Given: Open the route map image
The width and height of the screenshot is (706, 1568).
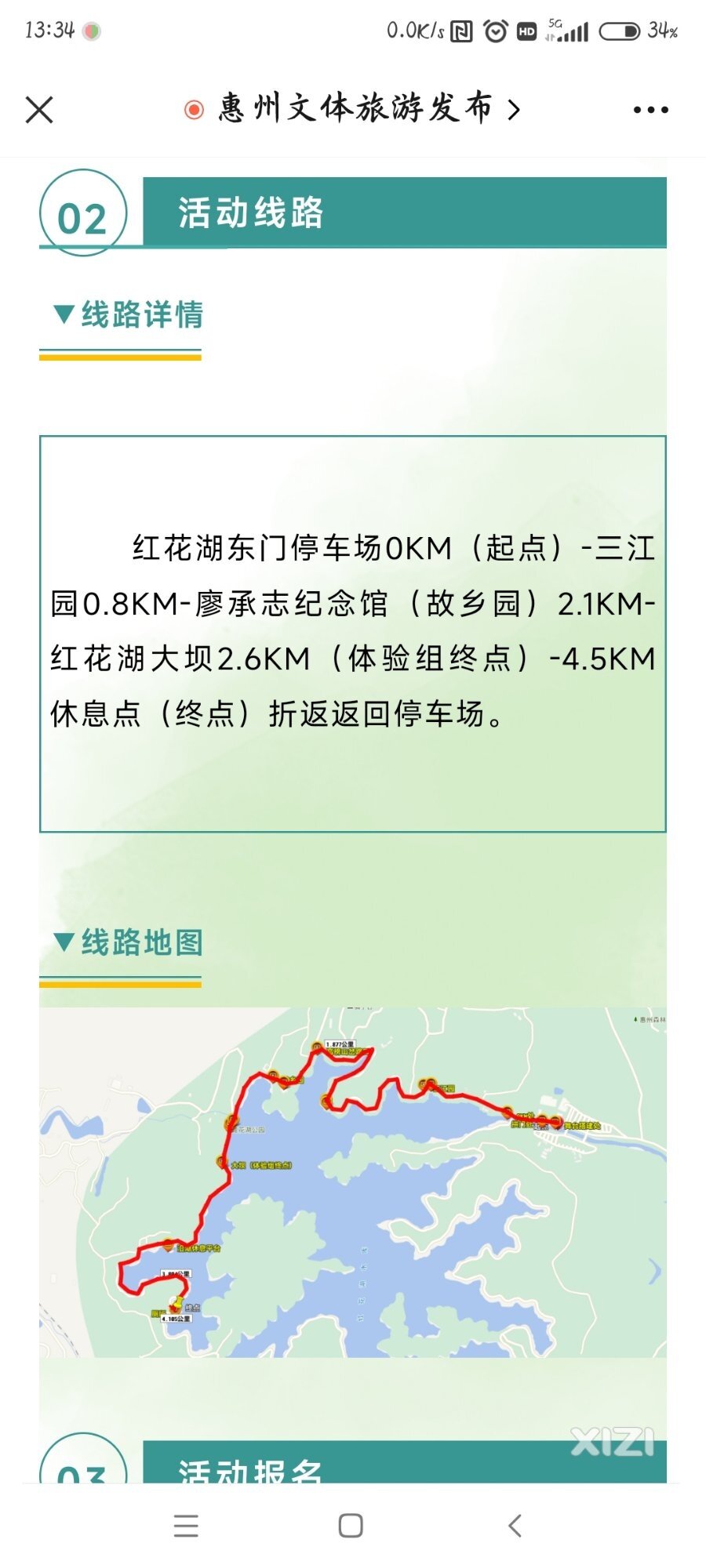Looking at the screenshot, I should click(x=353, y=1182).
